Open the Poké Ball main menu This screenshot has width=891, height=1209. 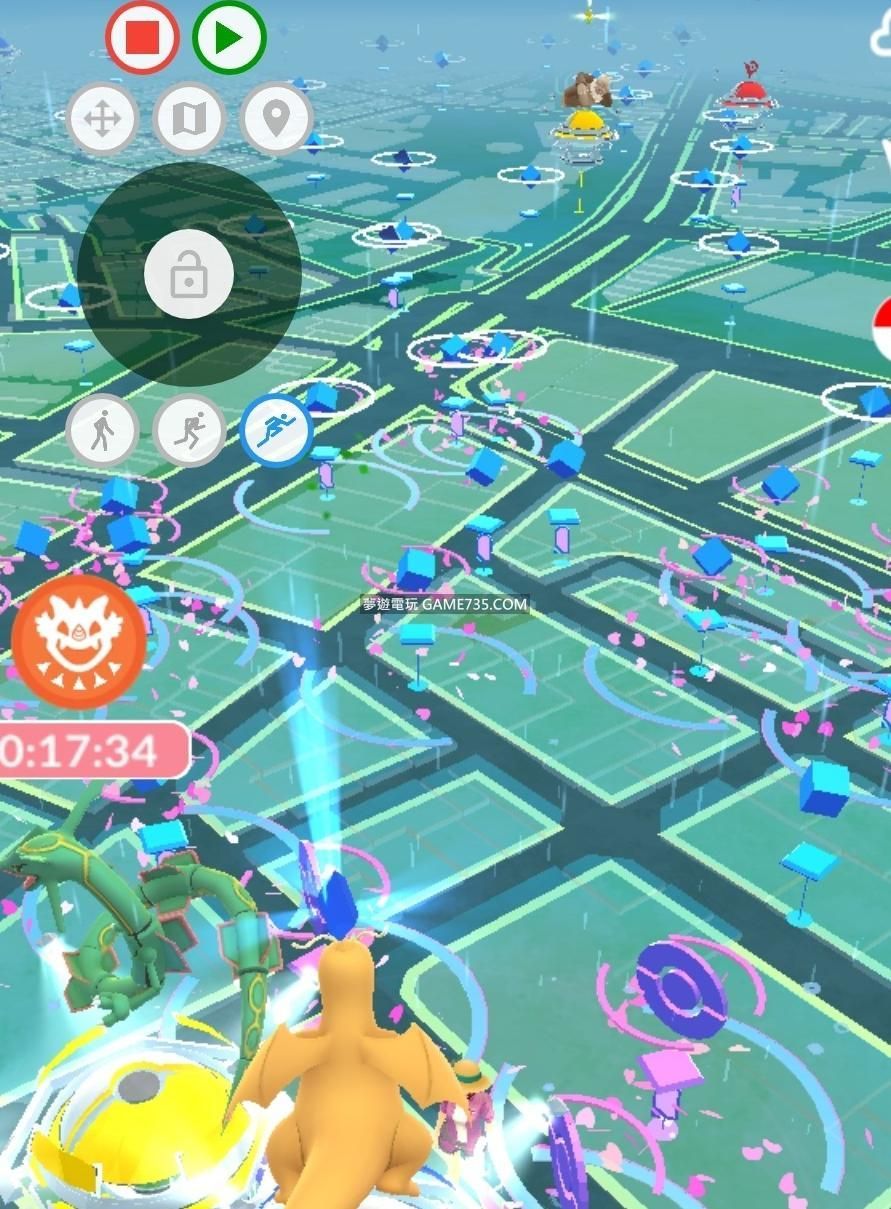click(884, 330)
